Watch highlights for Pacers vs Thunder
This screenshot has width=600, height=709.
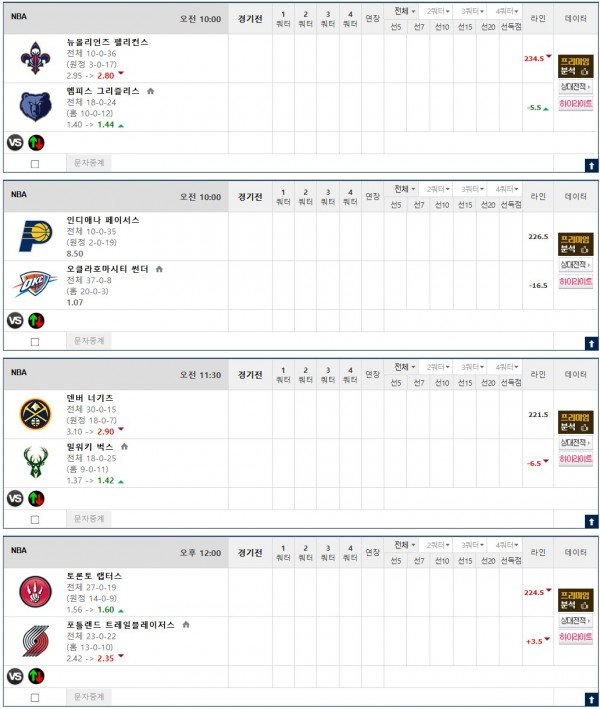point(575,281)
